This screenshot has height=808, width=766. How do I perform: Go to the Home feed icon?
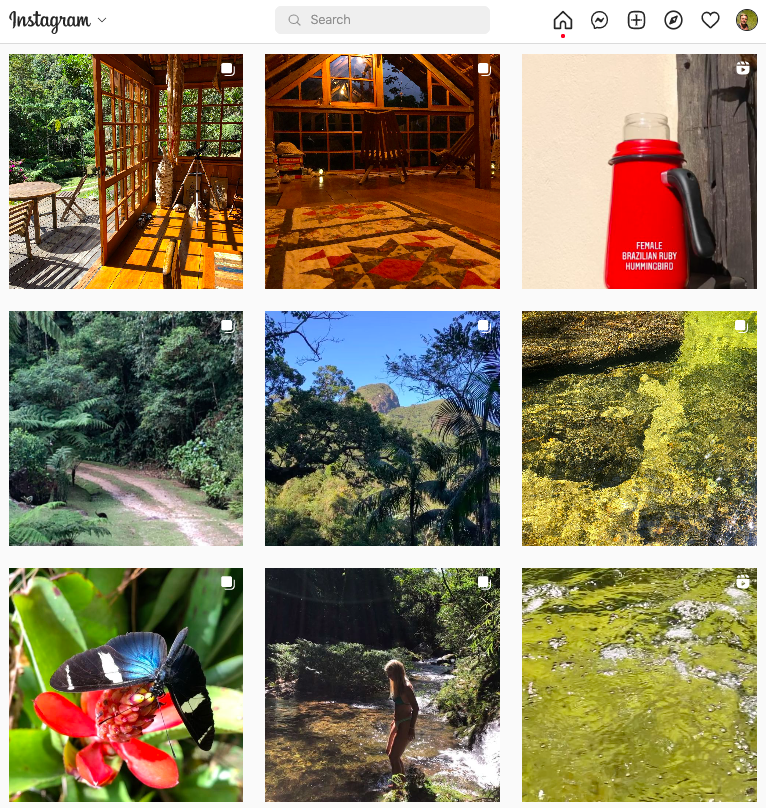coord(563,20)
